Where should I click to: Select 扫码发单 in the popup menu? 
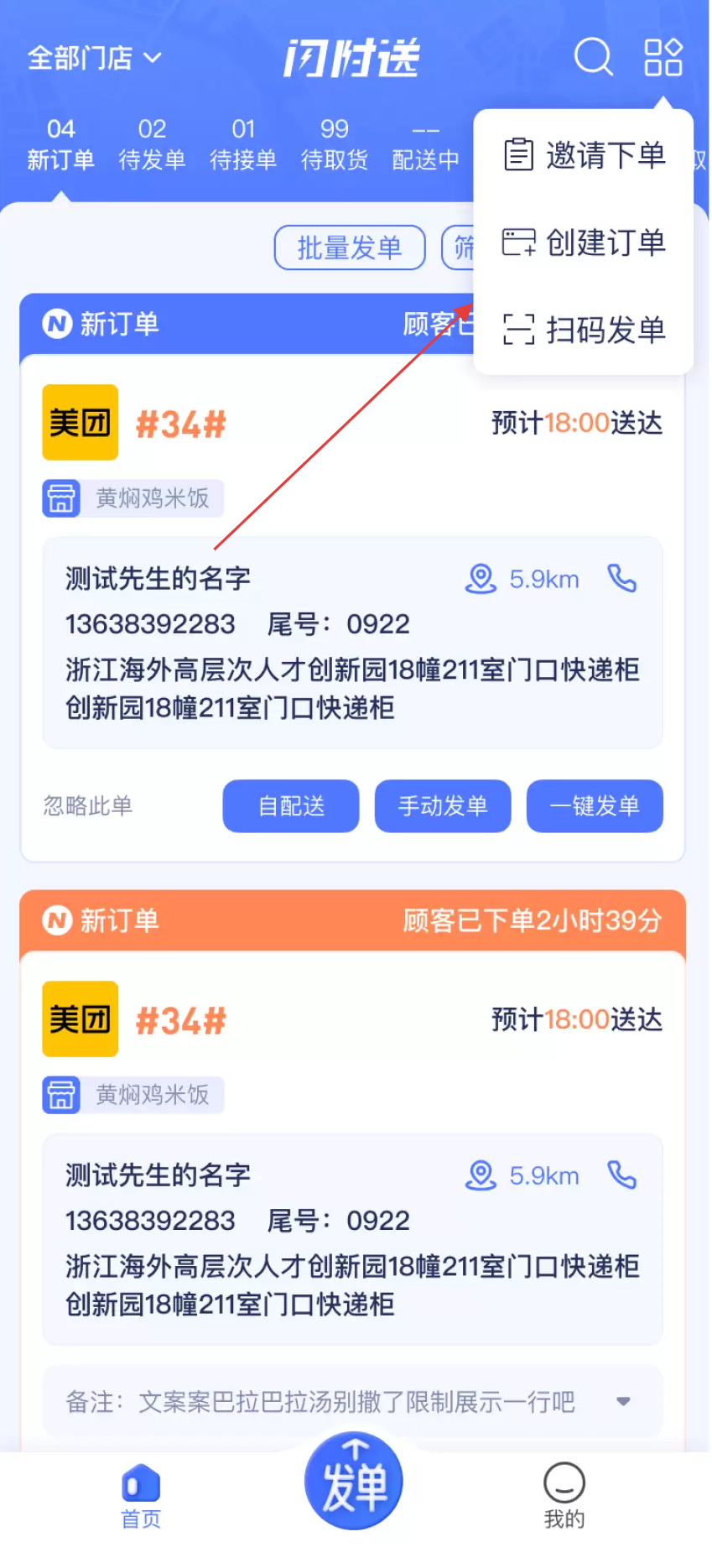pos(585,329)
